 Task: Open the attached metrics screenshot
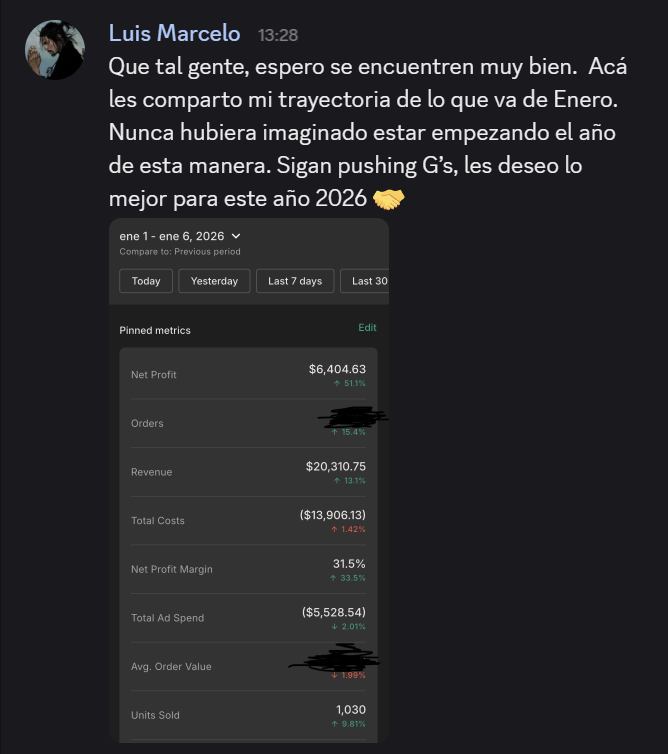[248, 480]
